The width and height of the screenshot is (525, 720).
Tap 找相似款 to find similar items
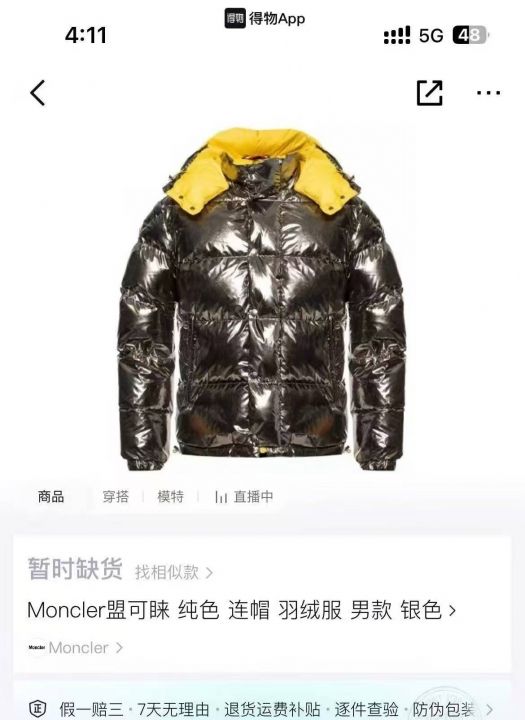pyautogui.click(x=174, y=572)
